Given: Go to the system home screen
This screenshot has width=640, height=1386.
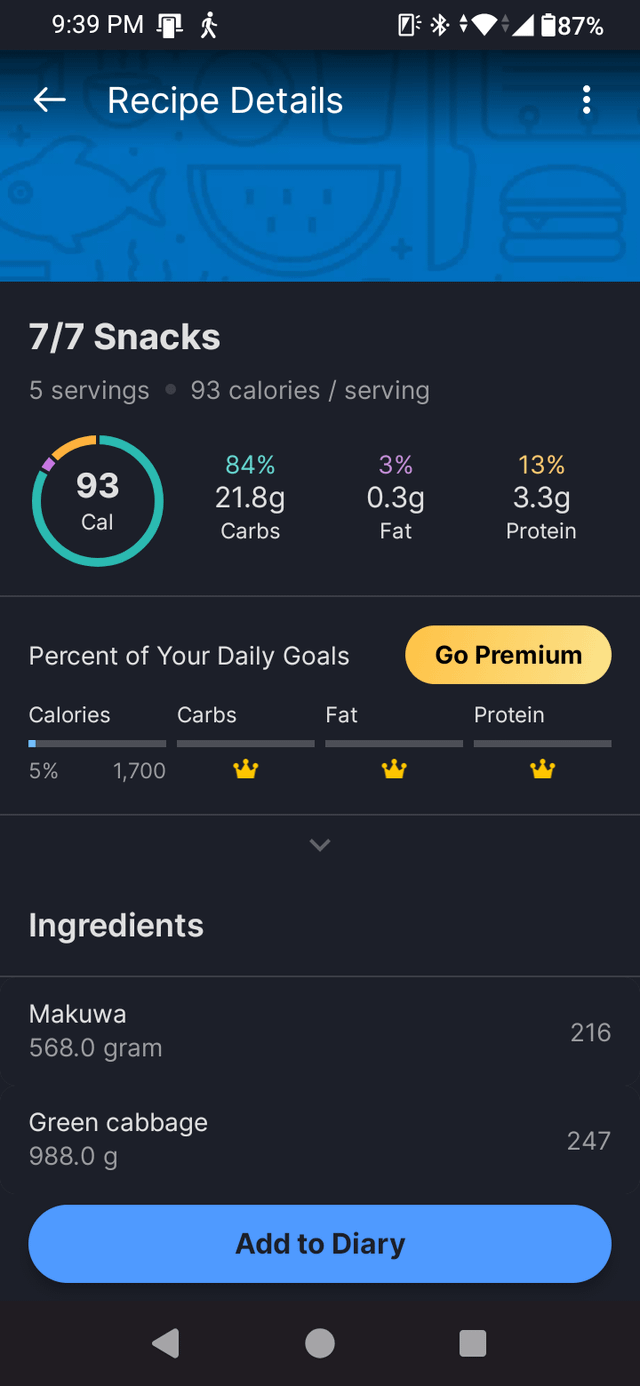Looking at the screenshot, I should click(x=320, y=1343).
